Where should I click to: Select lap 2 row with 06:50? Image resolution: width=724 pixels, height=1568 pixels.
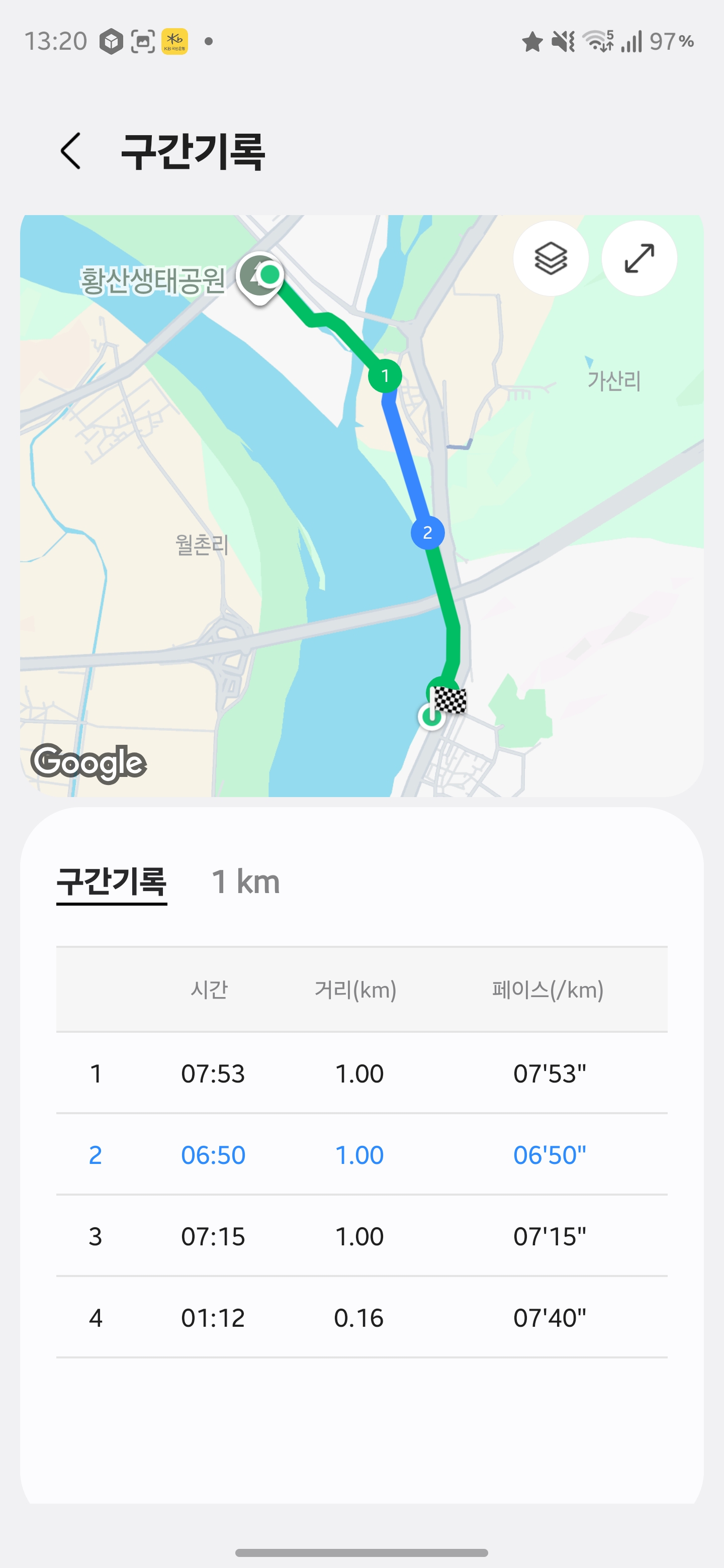point(361,1155)
